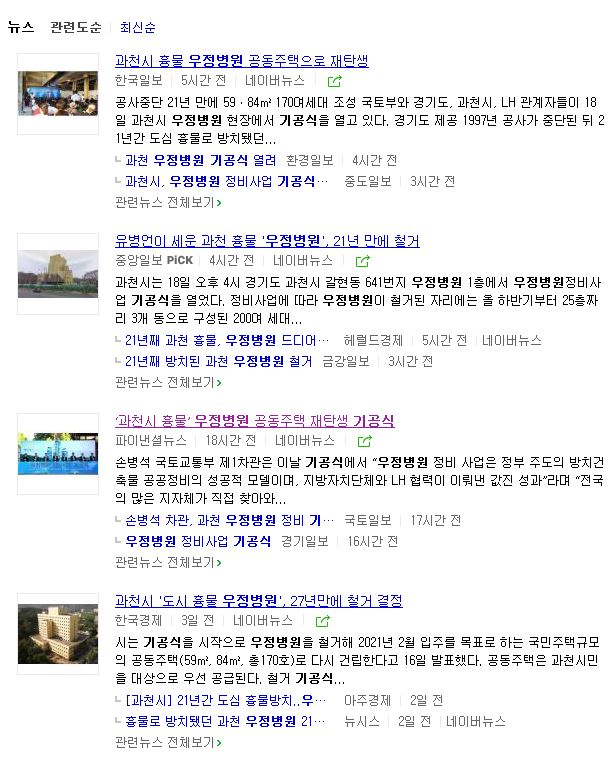
Task: Sort news by 최신순
Action: 137,27
